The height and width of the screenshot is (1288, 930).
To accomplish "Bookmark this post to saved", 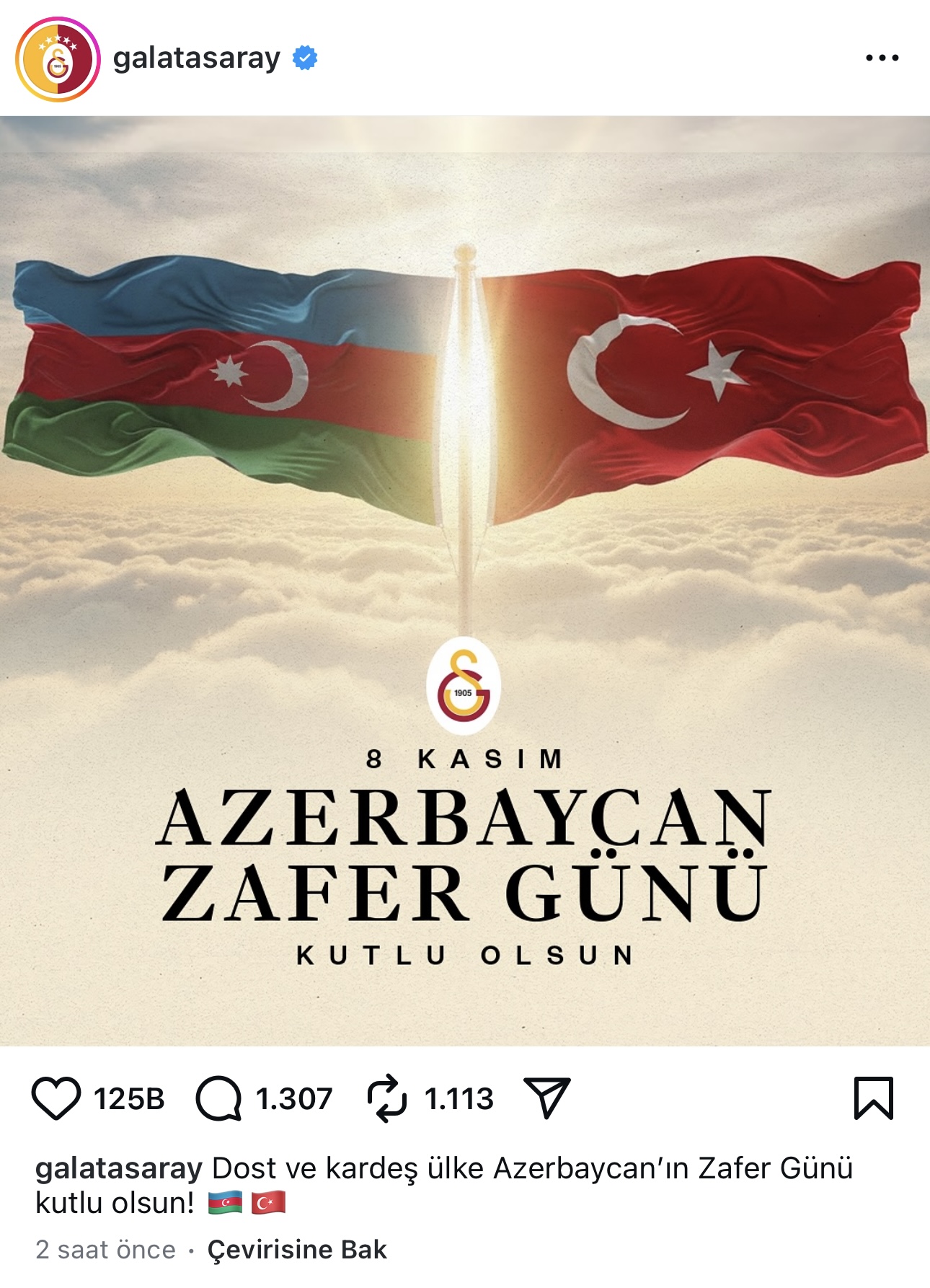I will point(873,1098).
